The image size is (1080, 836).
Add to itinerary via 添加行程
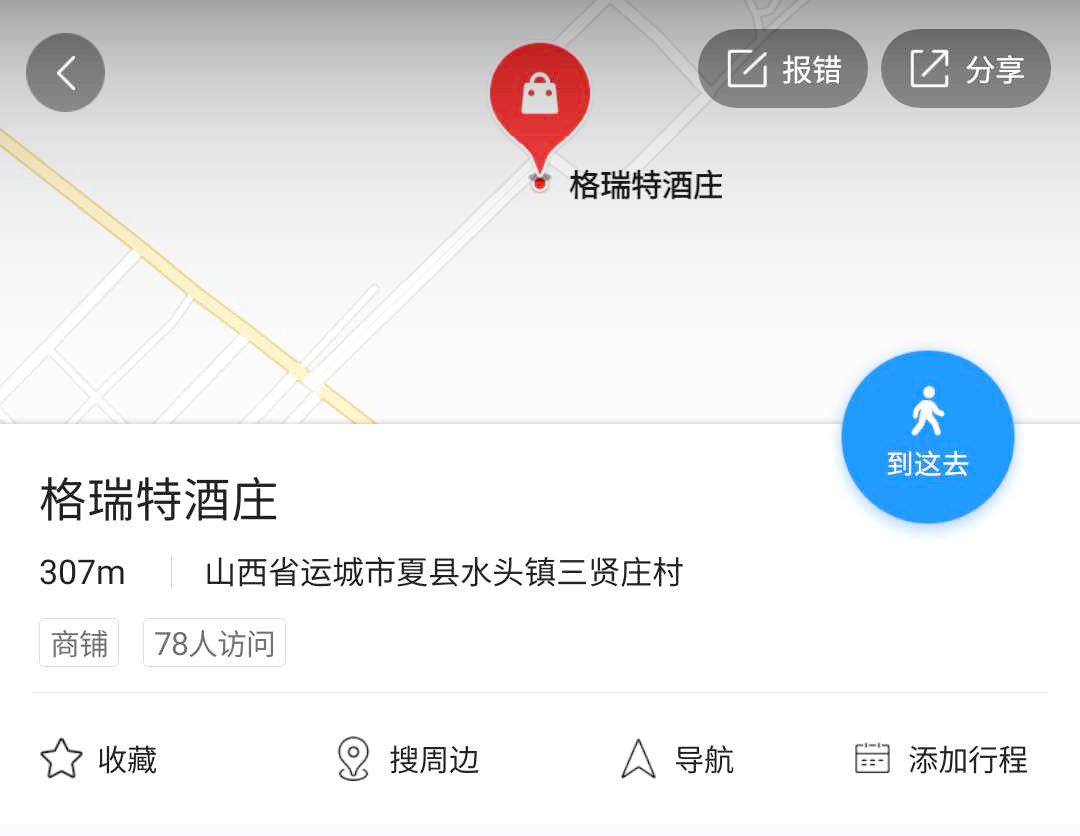pyautogui.click(x=941, y=760)
